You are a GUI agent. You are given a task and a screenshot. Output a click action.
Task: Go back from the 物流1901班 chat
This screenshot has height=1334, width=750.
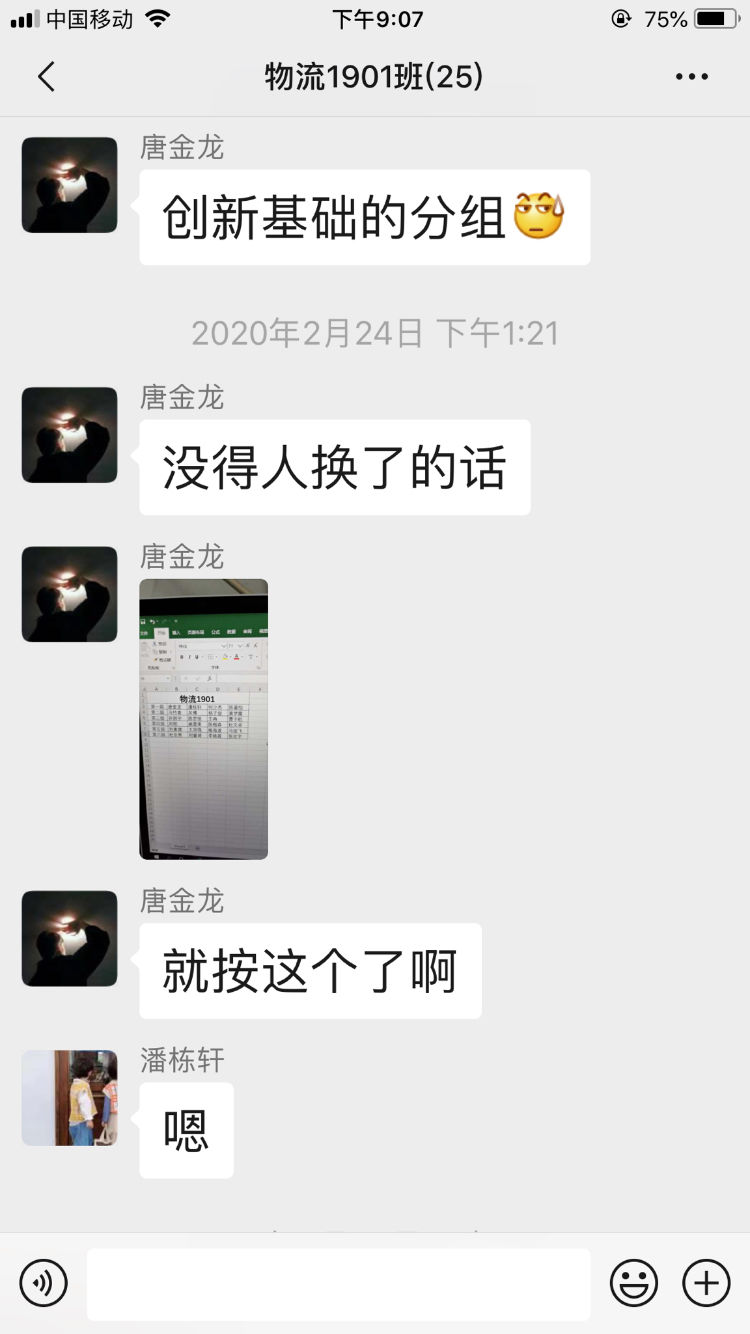tap(46, 77)
